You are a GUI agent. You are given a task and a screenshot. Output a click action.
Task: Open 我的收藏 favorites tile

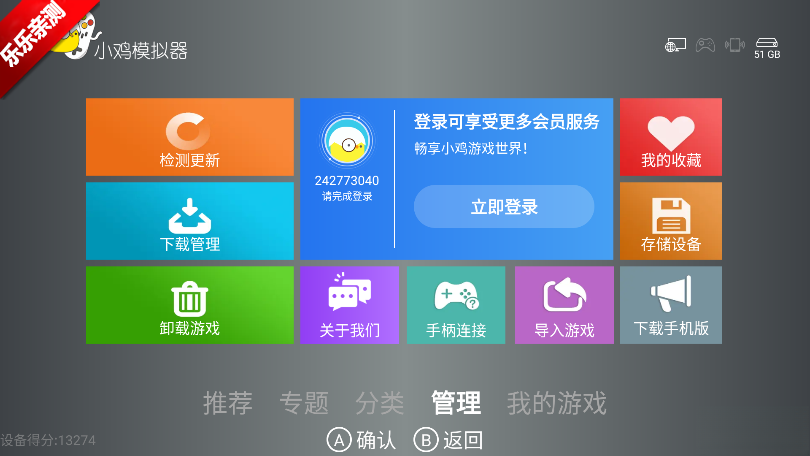(x=670, y=137)
